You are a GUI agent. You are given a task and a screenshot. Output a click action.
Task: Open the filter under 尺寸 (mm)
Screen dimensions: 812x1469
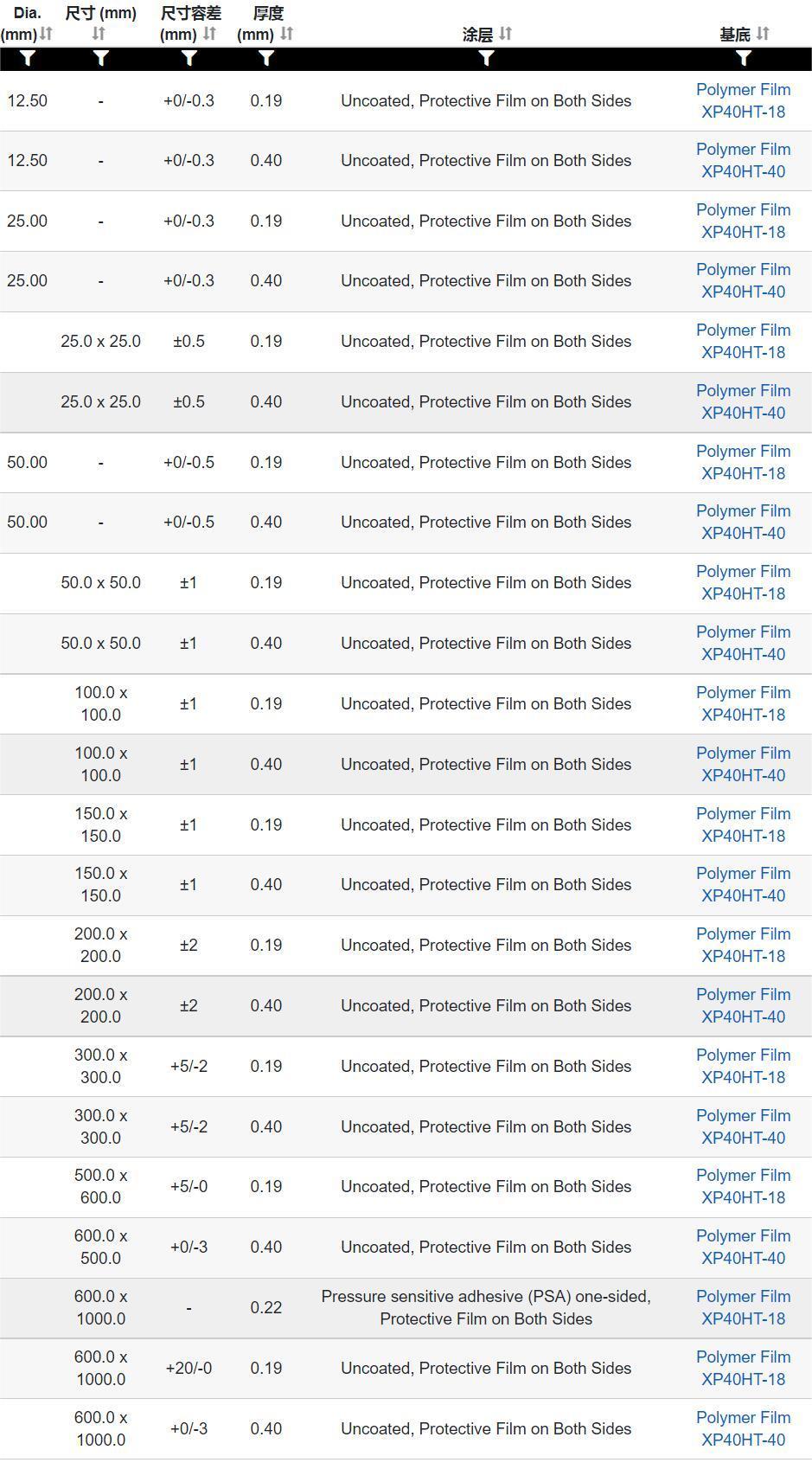click(101, 59)
